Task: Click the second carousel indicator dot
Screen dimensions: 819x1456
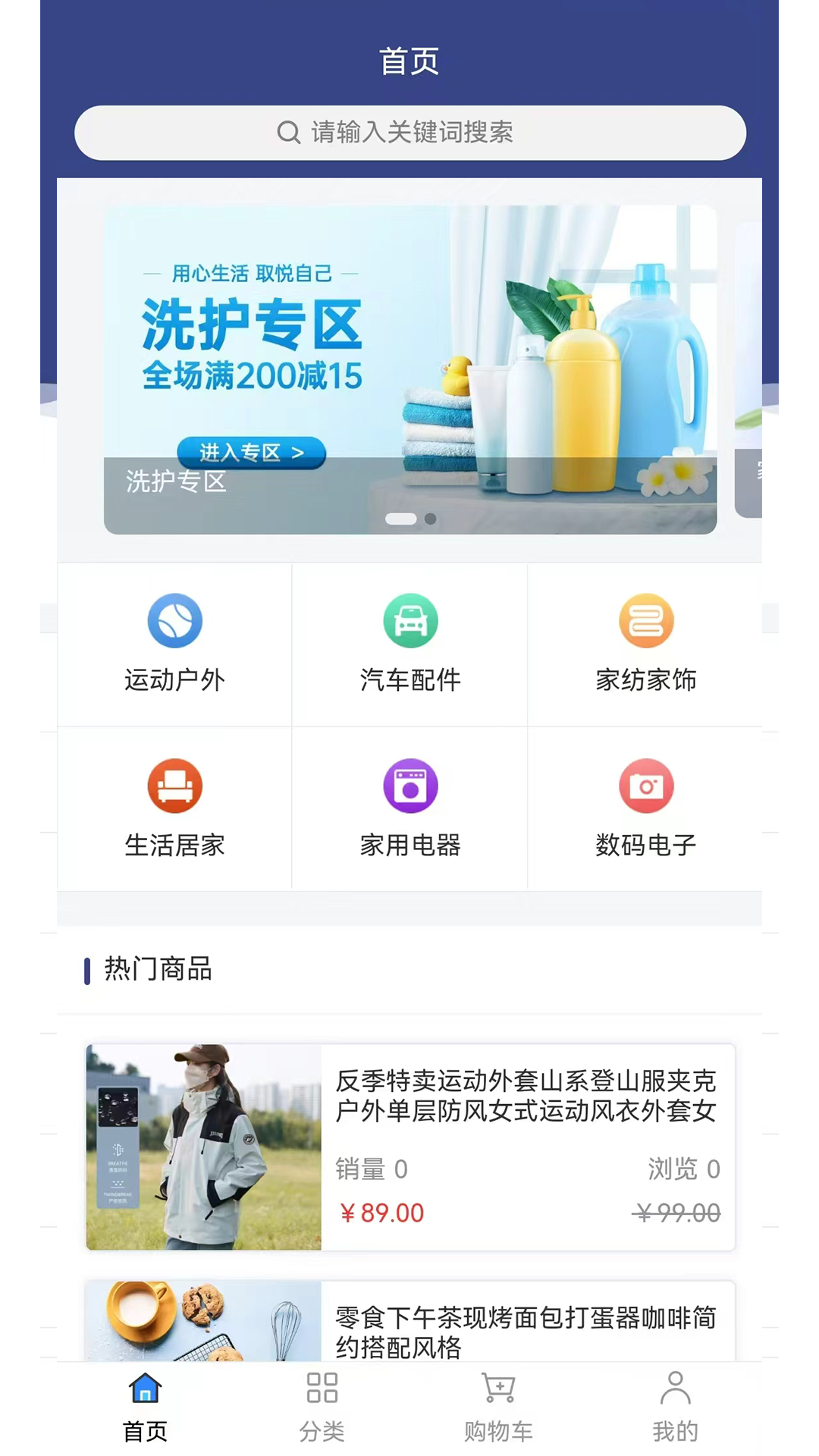Action: [x=430, y=519]
